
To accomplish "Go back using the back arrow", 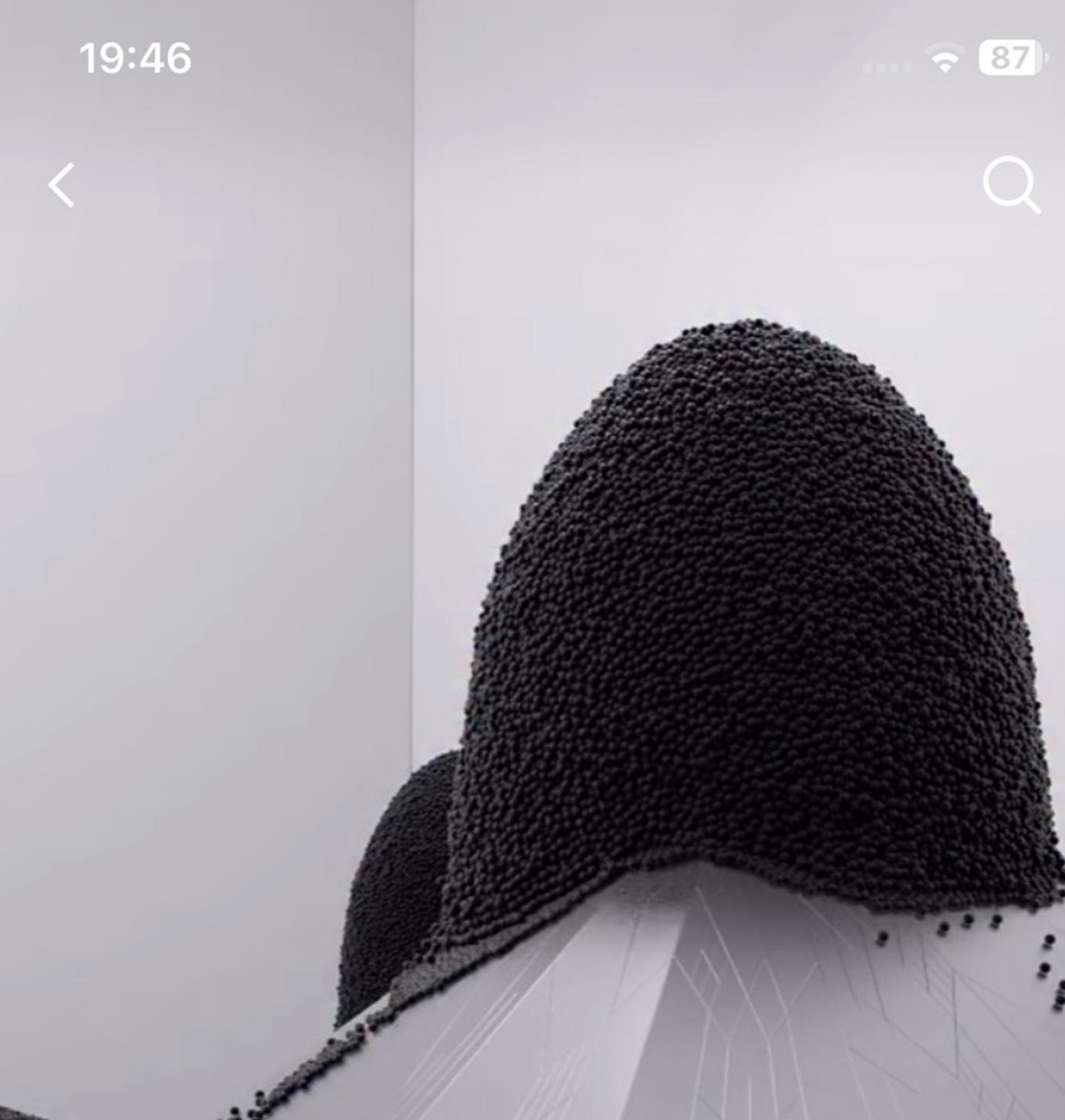I will 62,185.
